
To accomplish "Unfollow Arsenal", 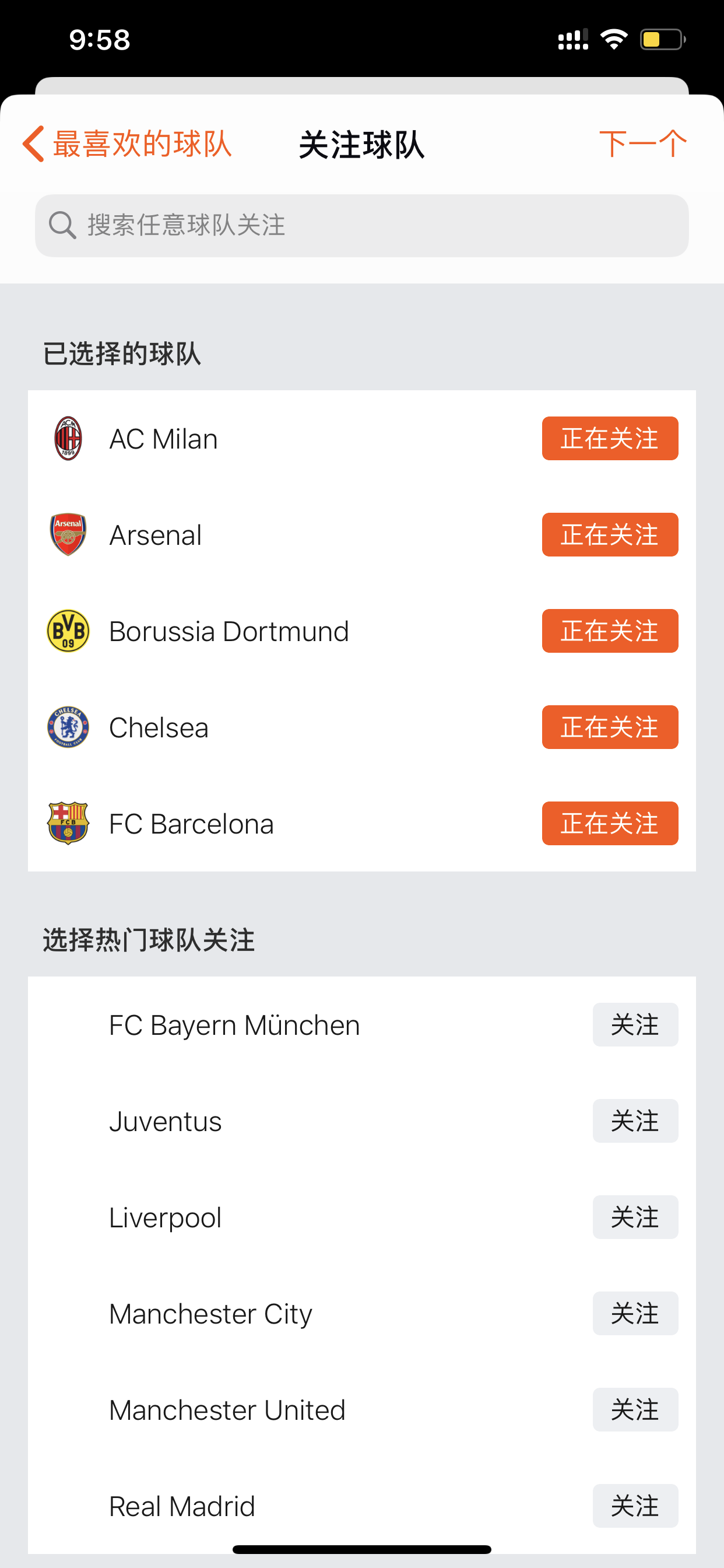I will click(x=610, y=534).
